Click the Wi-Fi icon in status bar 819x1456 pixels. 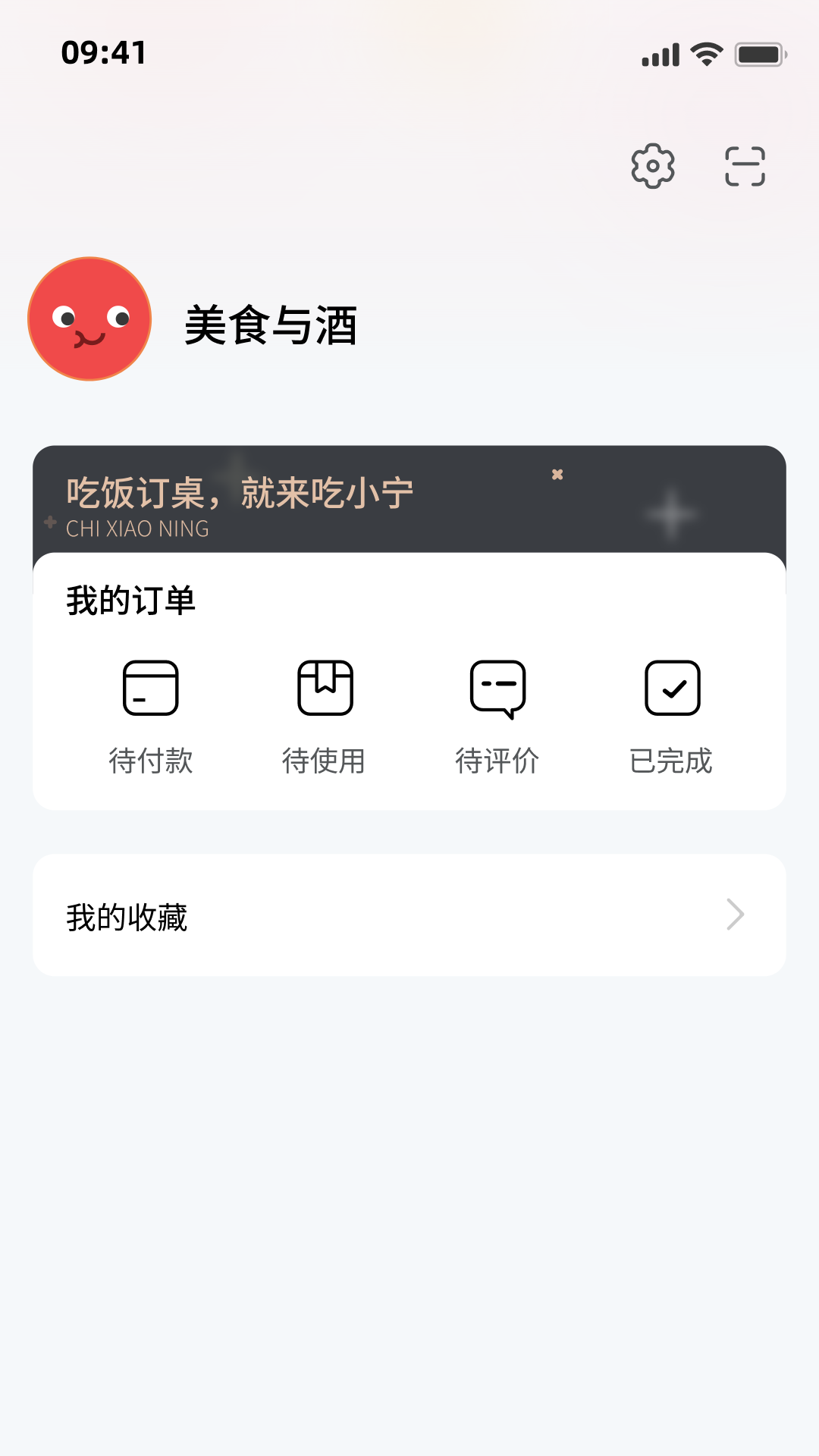point(705,53)
